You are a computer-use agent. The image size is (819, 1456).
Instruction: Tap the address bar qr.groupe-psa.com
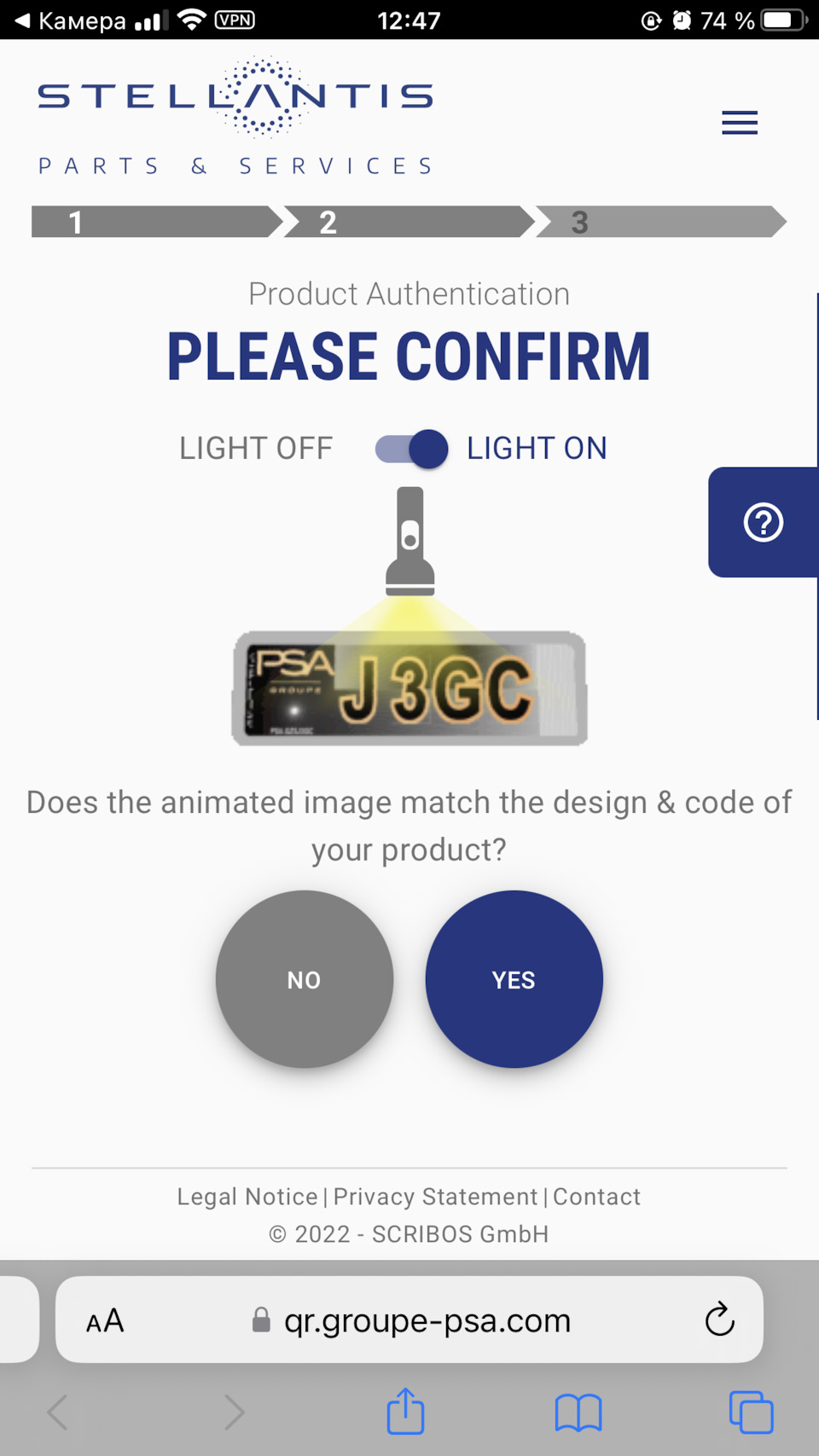(x=427, y=1320)
